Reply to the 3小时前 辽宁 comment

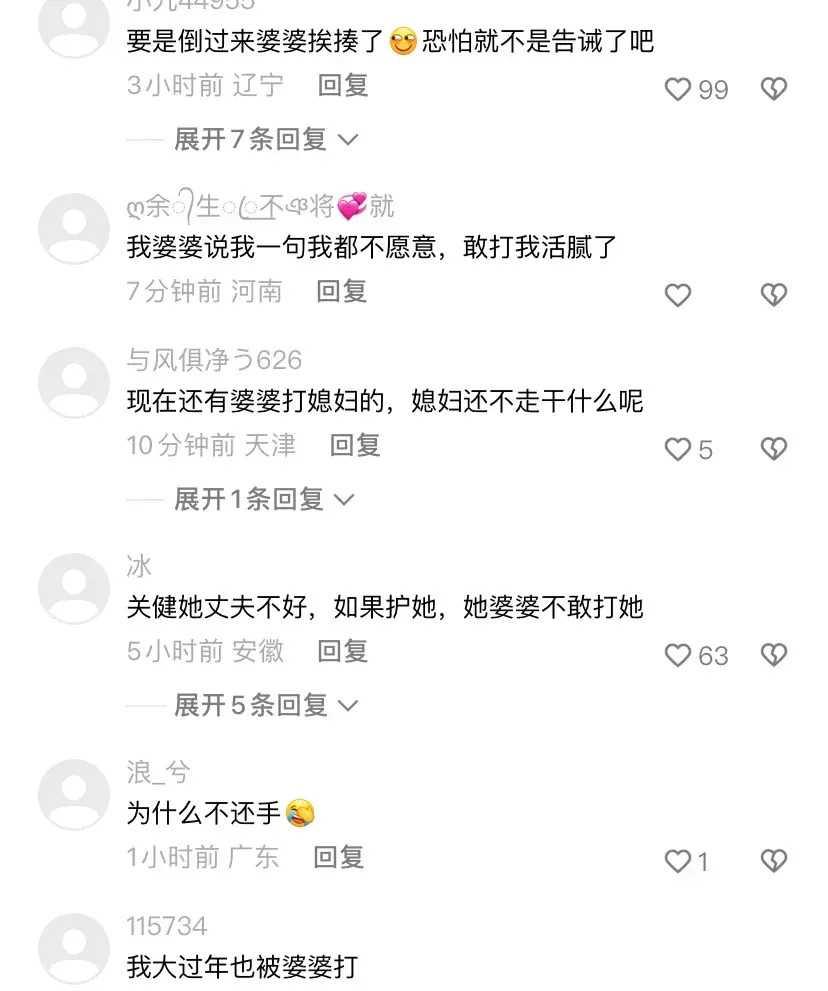pyautogui.click(x=343, y=85)
